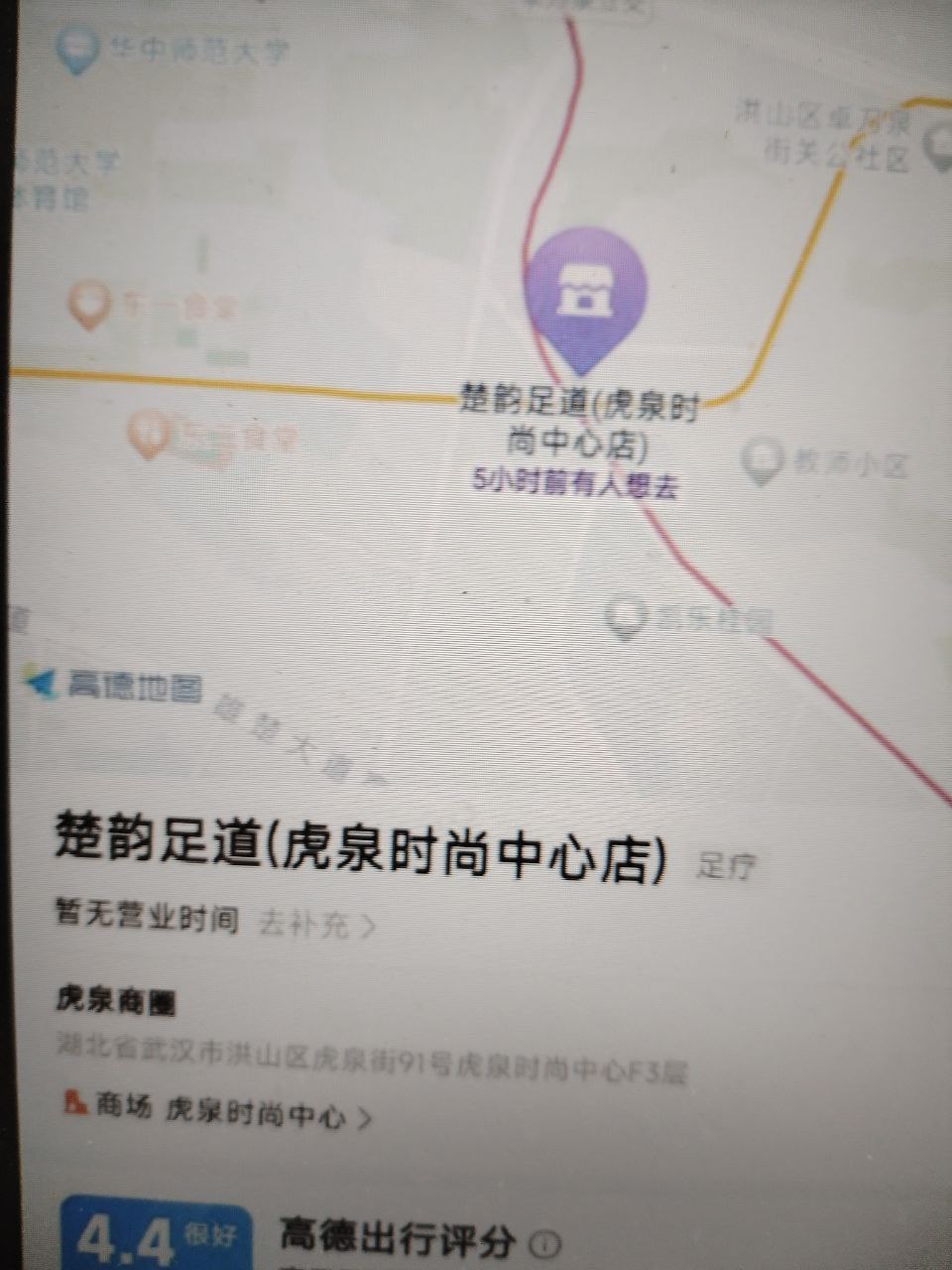Select the 华中师范大学 map marker
952x1270 pixels.
click(75, 48)
